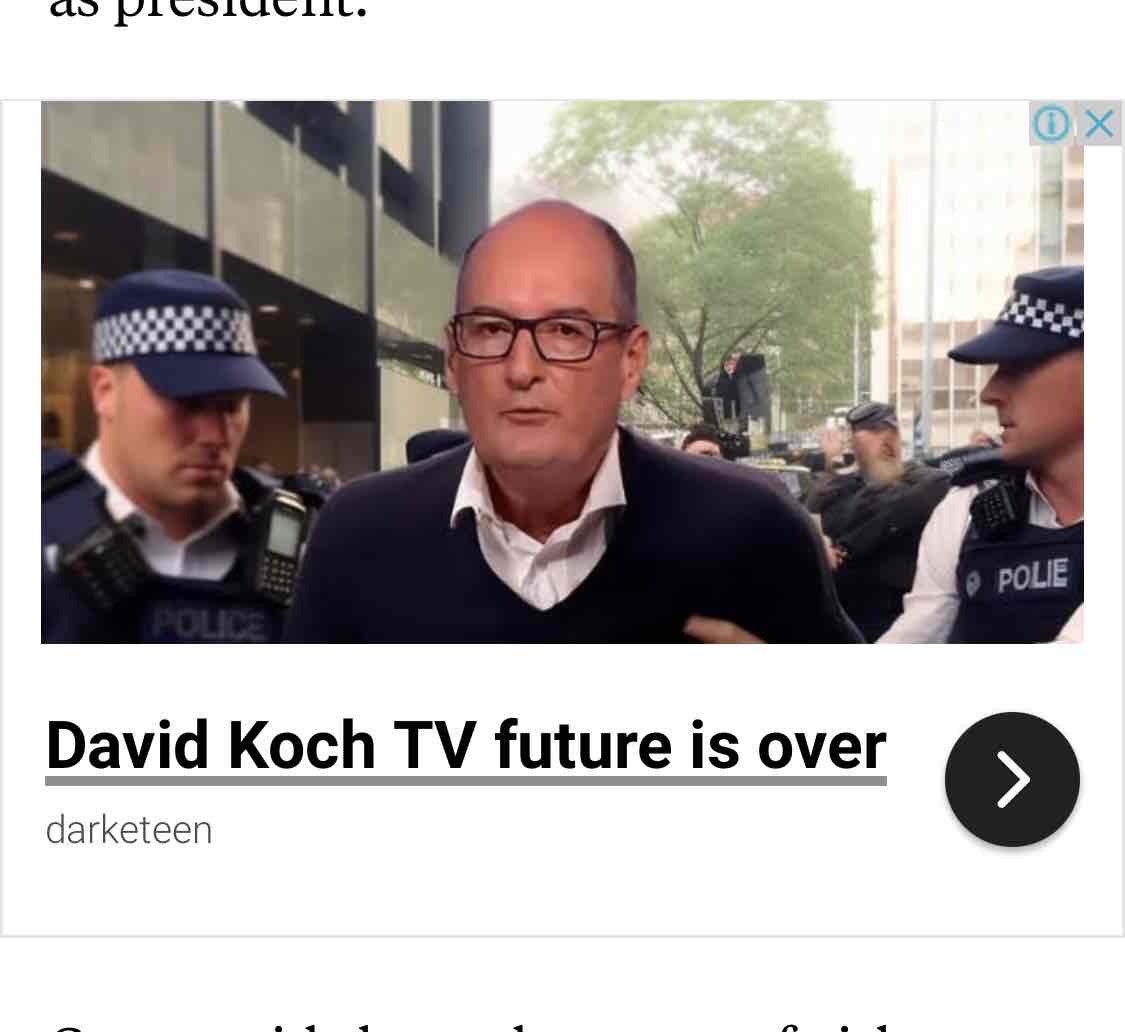Close the ad with the X icon
The image size is (1125, 1032).
point(1099,124)
